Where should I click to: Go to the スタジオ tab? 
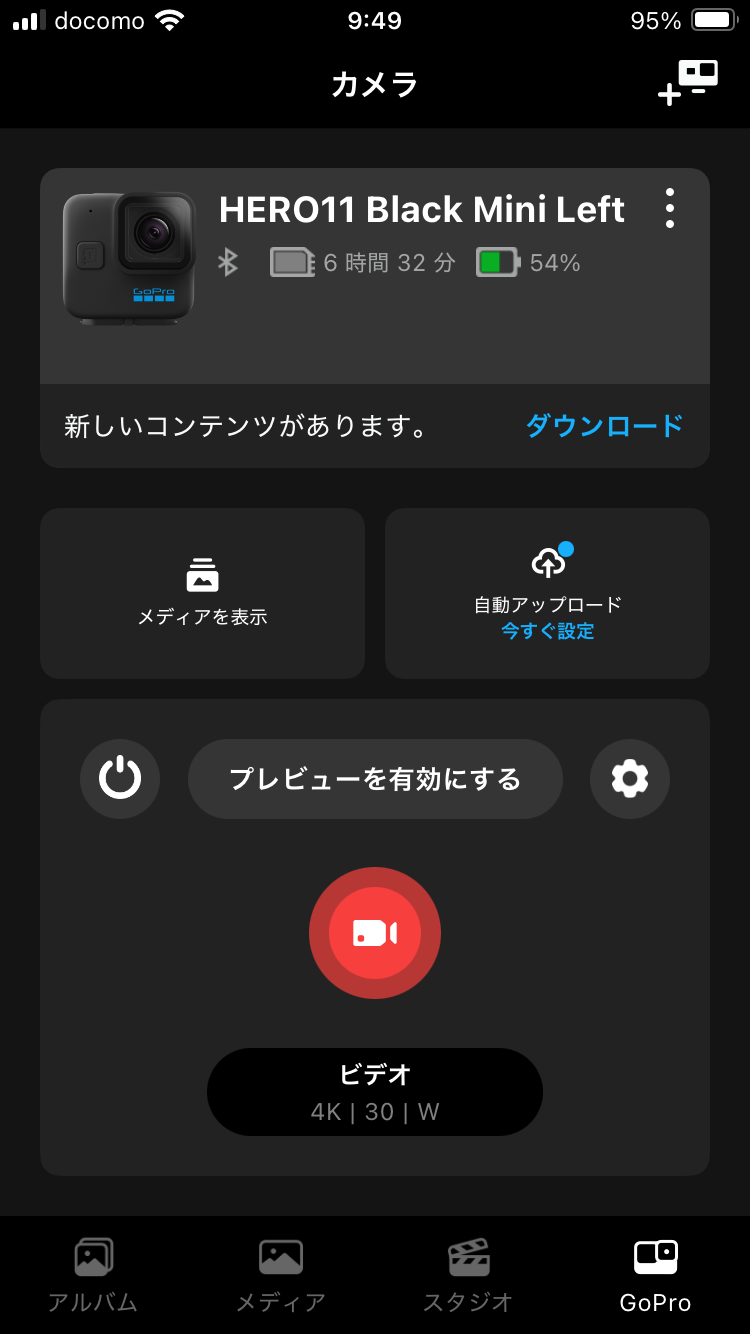(x=468, y=1274)
